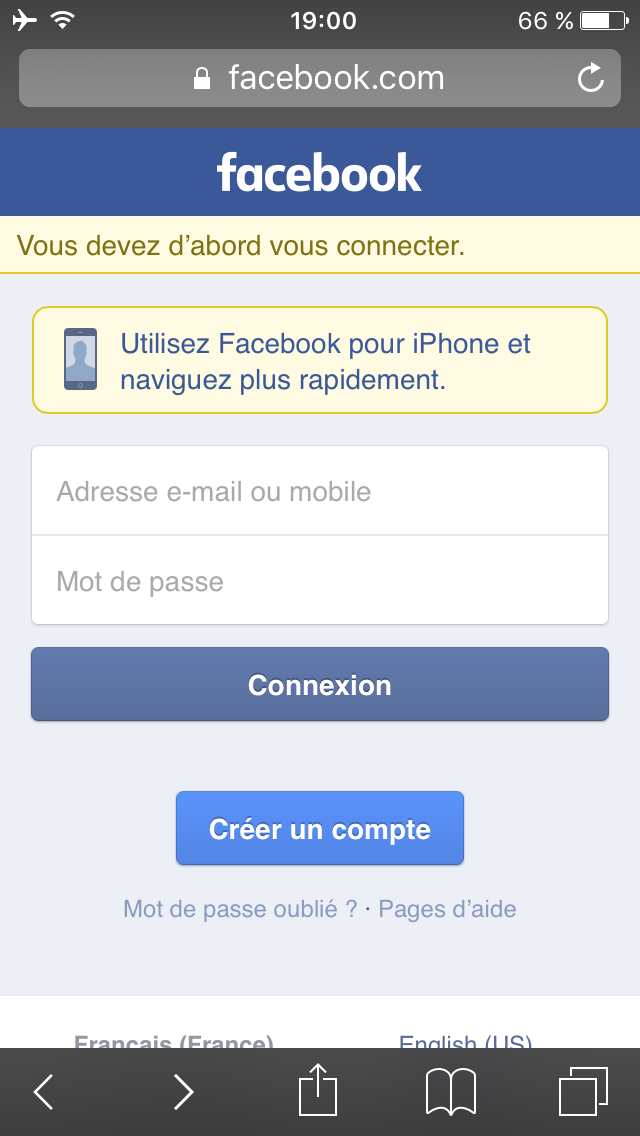This screenshot has height=1136, width=640.
Task: Open the Facebook pour iPhone banner
Action: coord(320,360)
